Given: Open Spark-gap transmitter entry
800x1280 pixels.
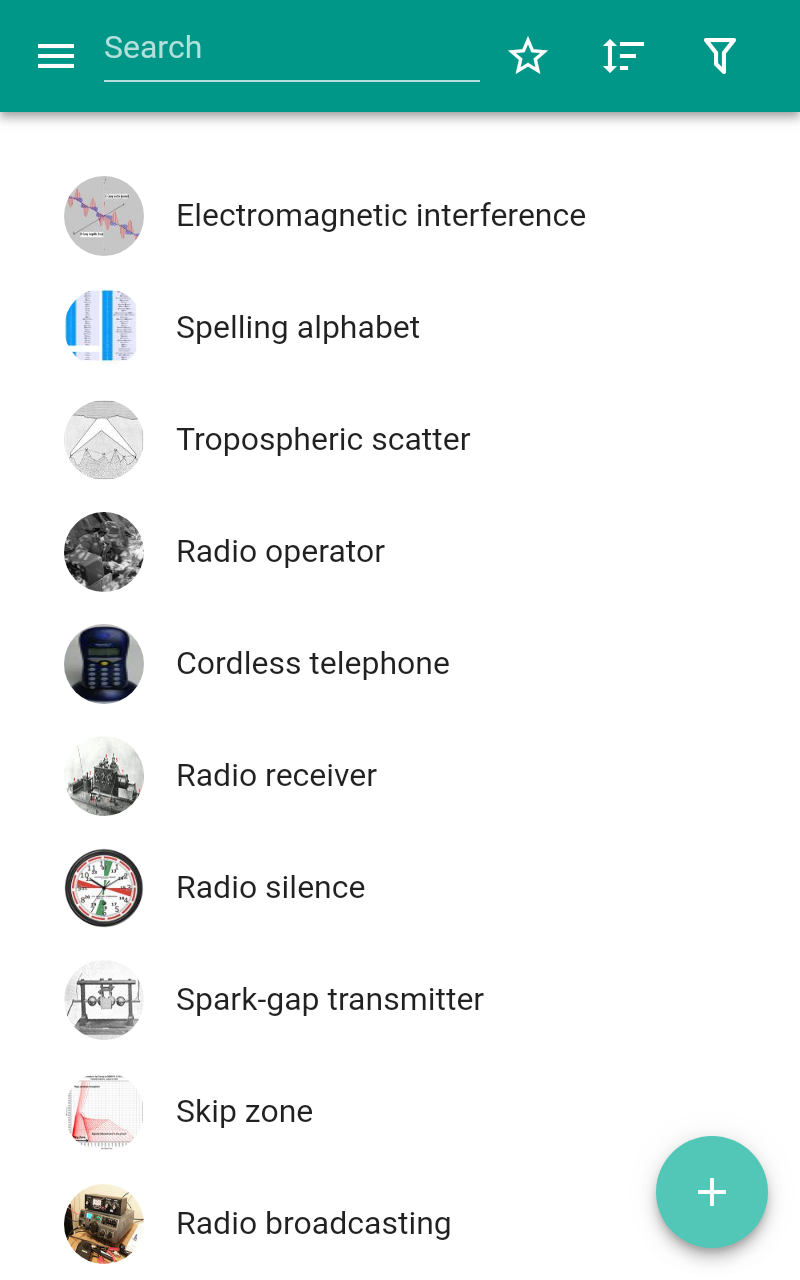Looking at the screenshot, I should click(x=400, y=1000).
